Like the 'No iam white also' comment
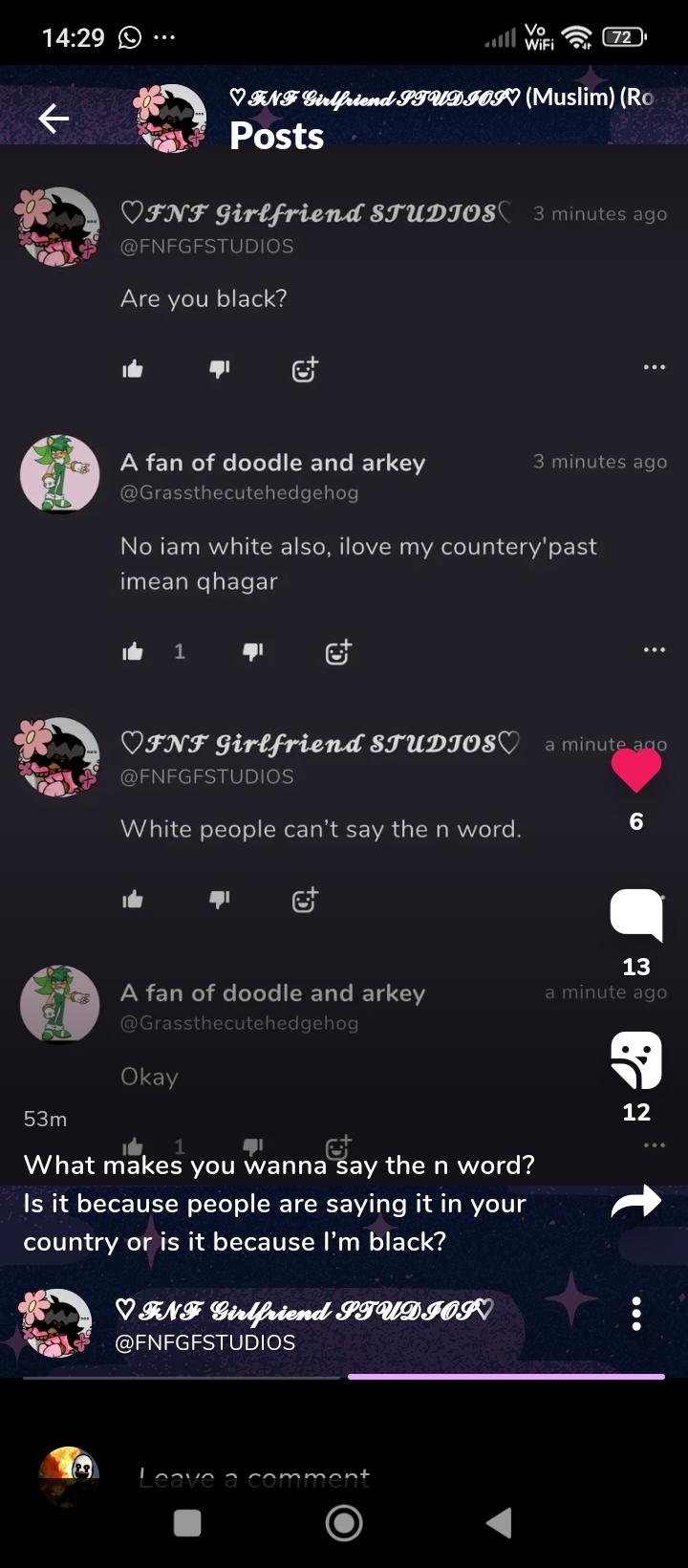 coord(133,652)
